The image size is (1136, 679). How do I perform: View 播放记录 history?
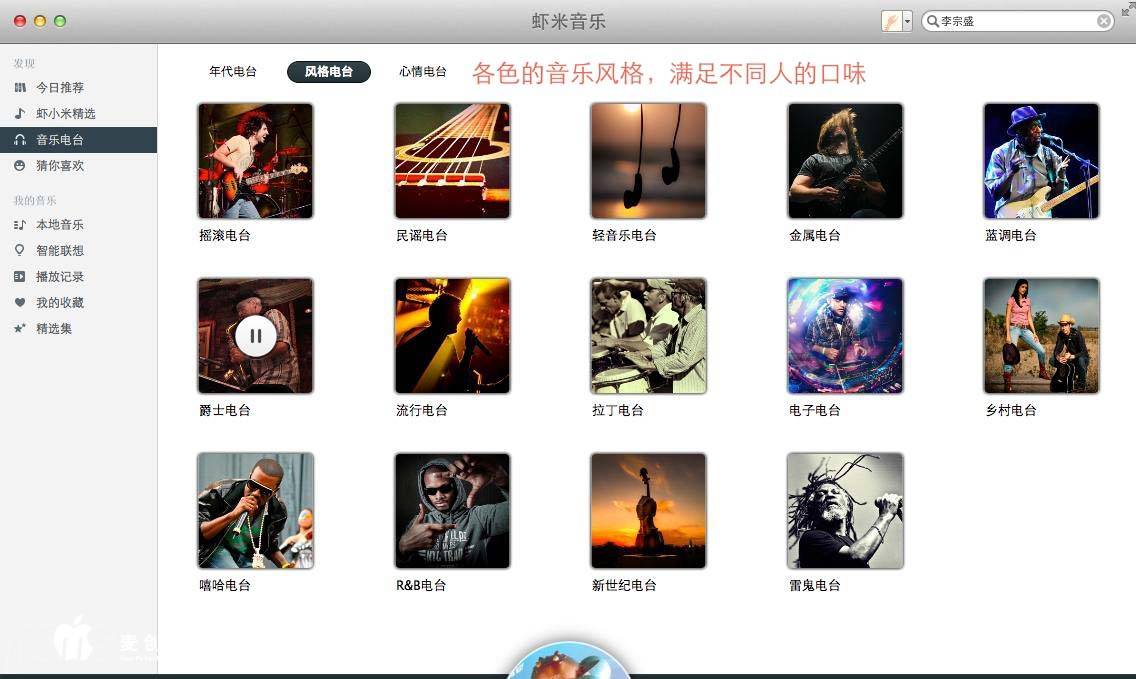(60, 277)
